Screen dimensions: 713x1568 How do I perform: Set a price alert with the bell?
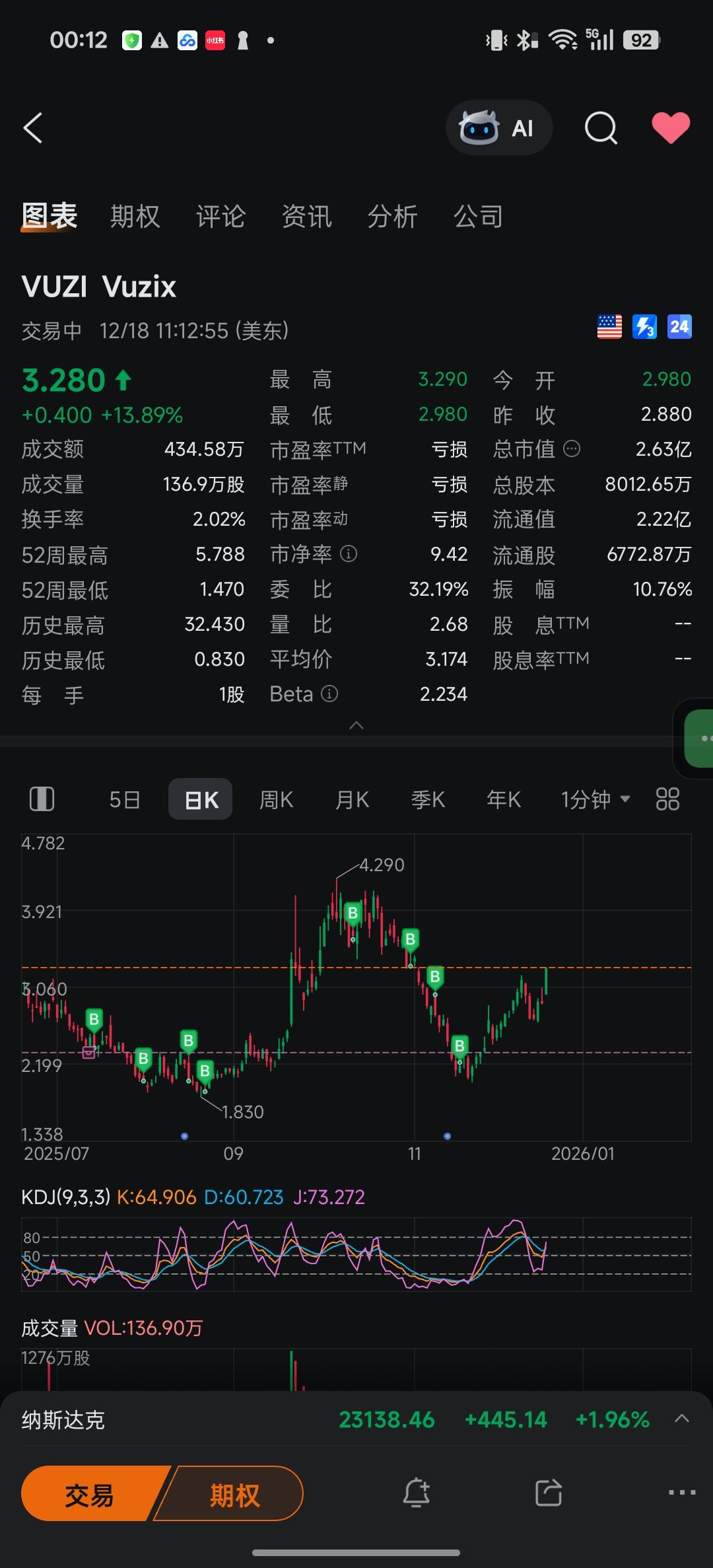pyautogui.click(x=417, y=1493)
